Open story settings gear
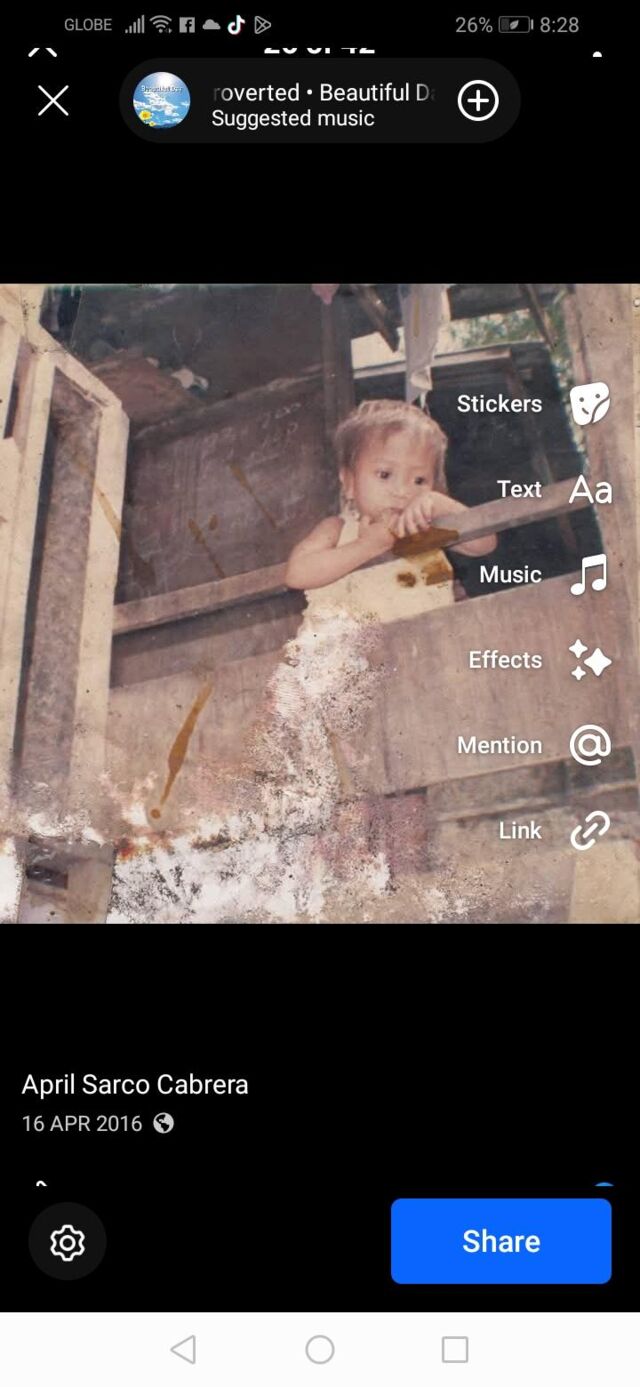 click(67, 1242)
